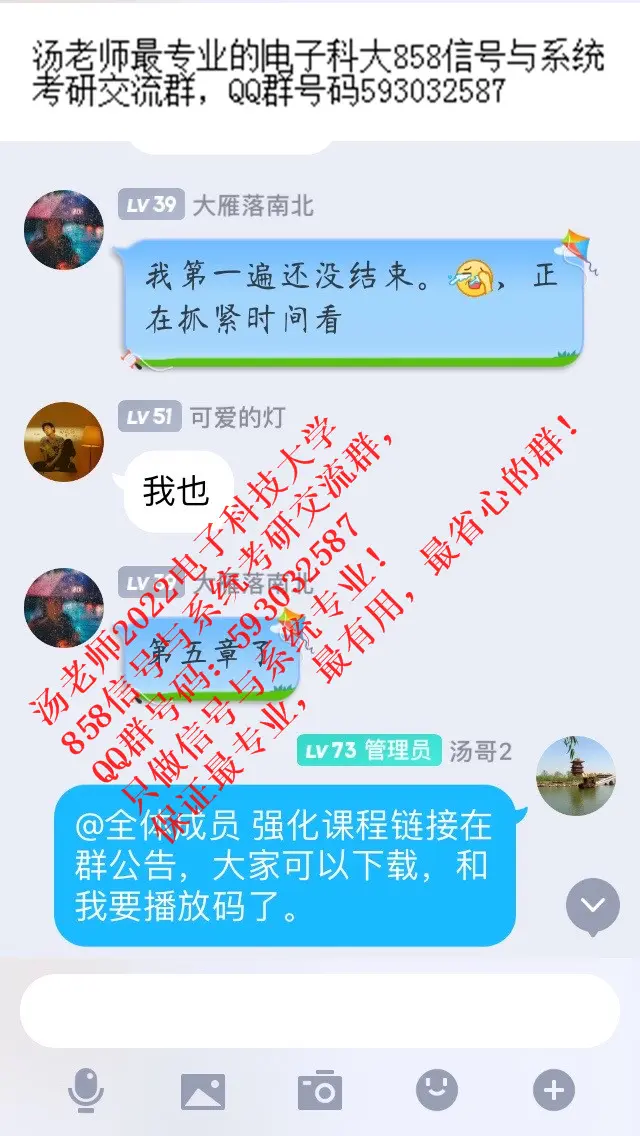Screen dimensions: 640x1136
Task: Open the camera to take a photo
Action: pyautogui.click(x=320, y=1090)
